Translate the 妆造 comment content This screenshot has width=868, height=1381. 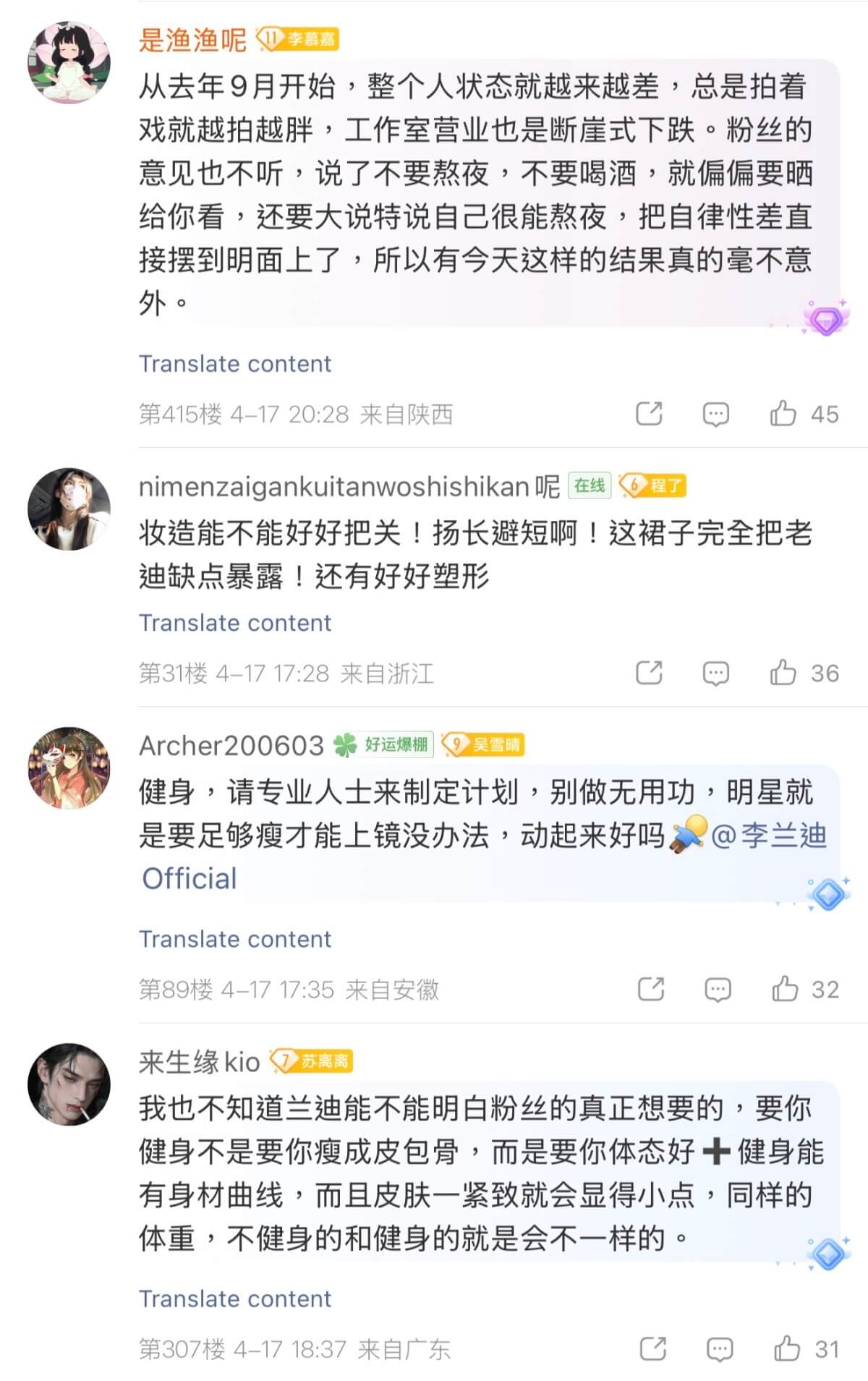pos(235,622)
